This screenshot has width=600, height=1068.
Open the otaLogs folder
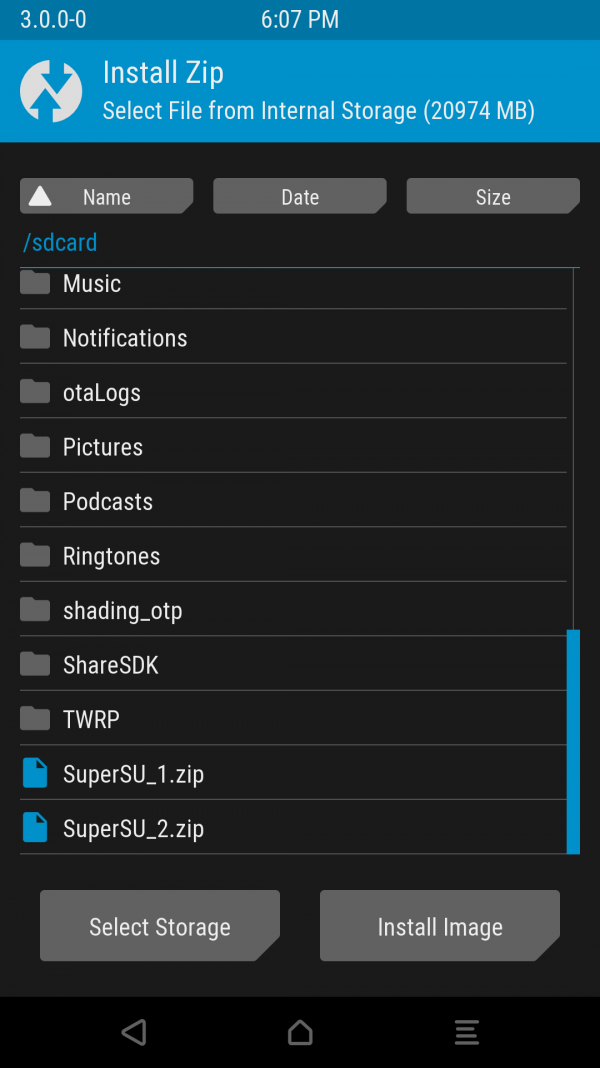pyautogui.click(x=293, y=392)
